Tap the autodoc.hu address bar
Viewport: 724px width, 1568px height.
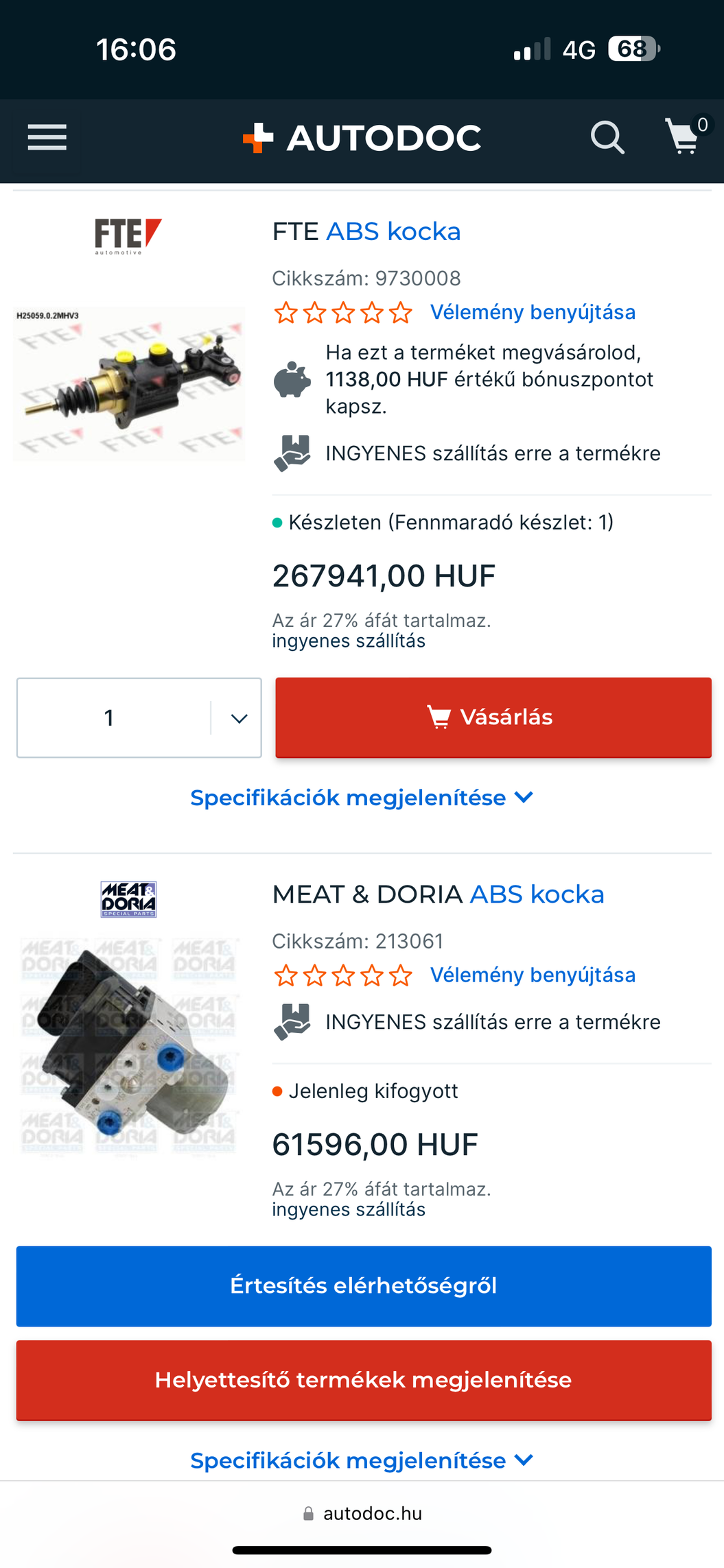[363, 1514]
